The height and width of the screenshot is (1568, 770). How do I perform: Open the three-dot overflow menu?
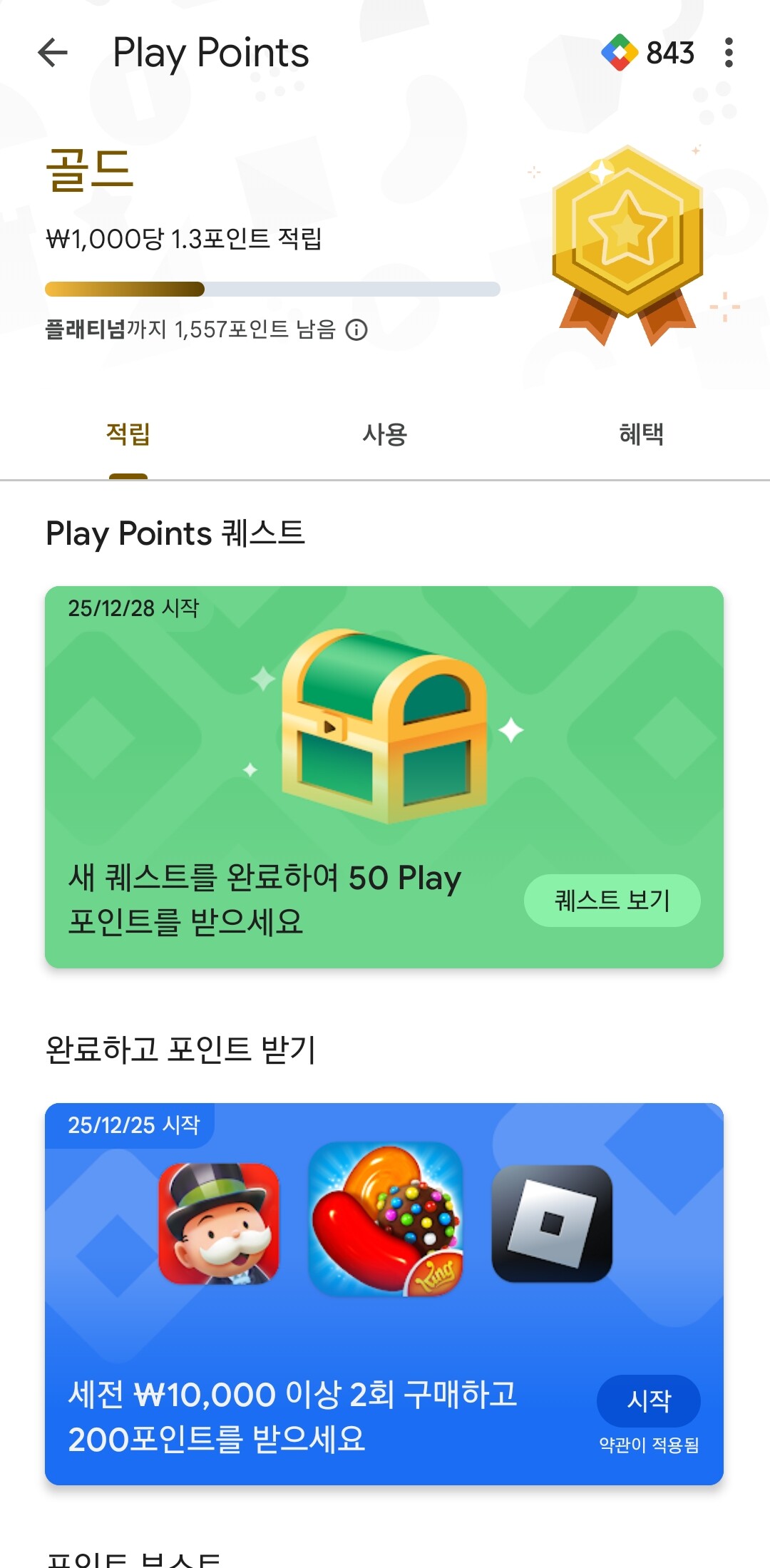[728, 53]
